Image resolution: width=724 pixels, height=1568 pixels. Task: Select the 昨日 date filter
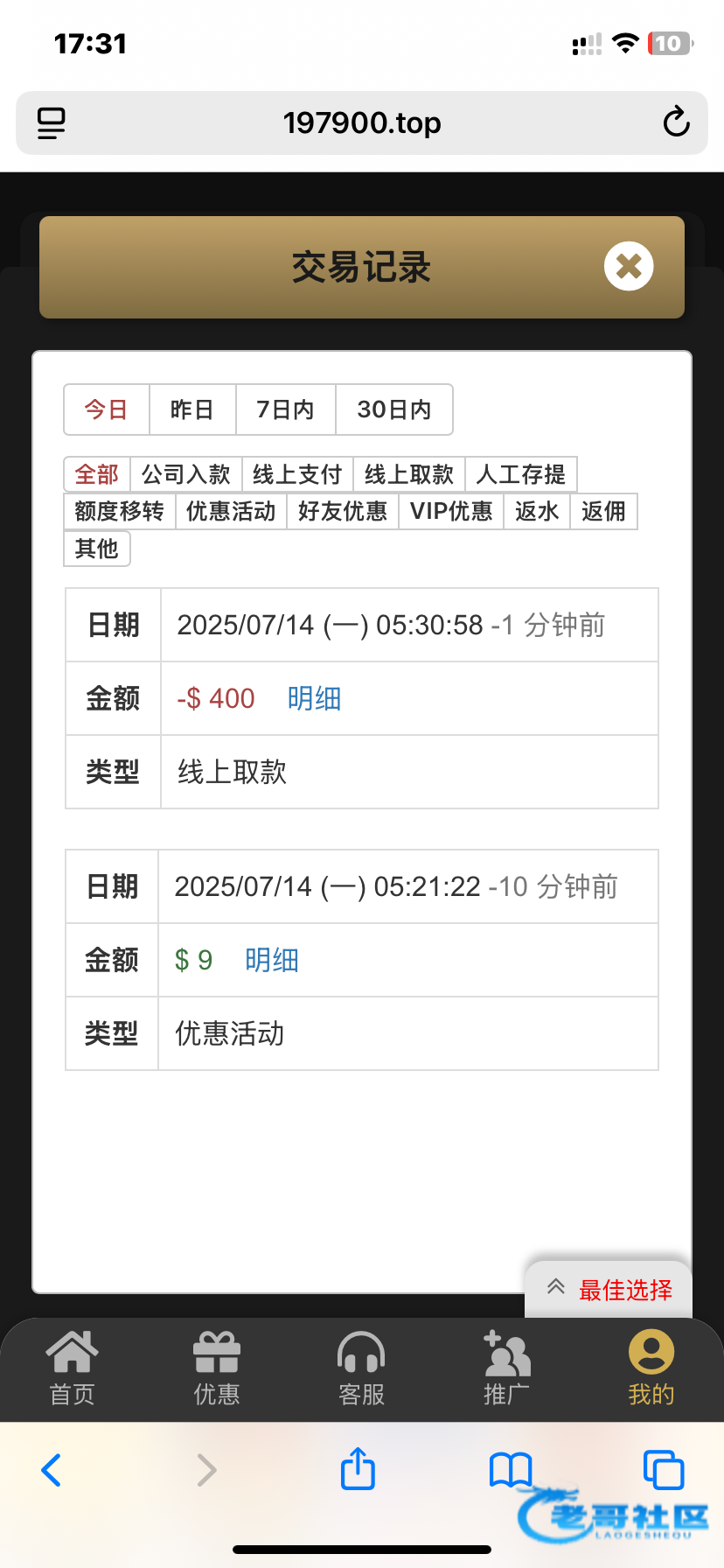tap(192, 409)
